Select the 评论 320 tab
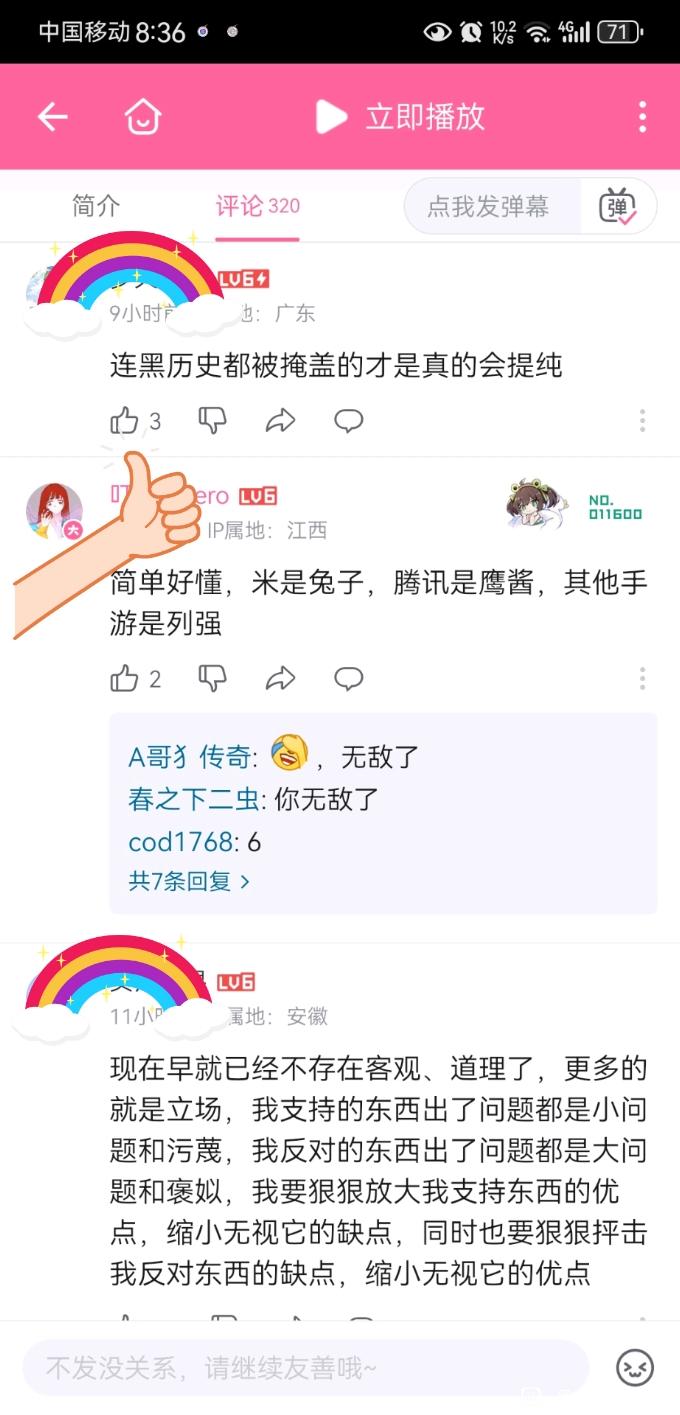680x1415 pixels. pyautogui.click(x=257, y=206)
